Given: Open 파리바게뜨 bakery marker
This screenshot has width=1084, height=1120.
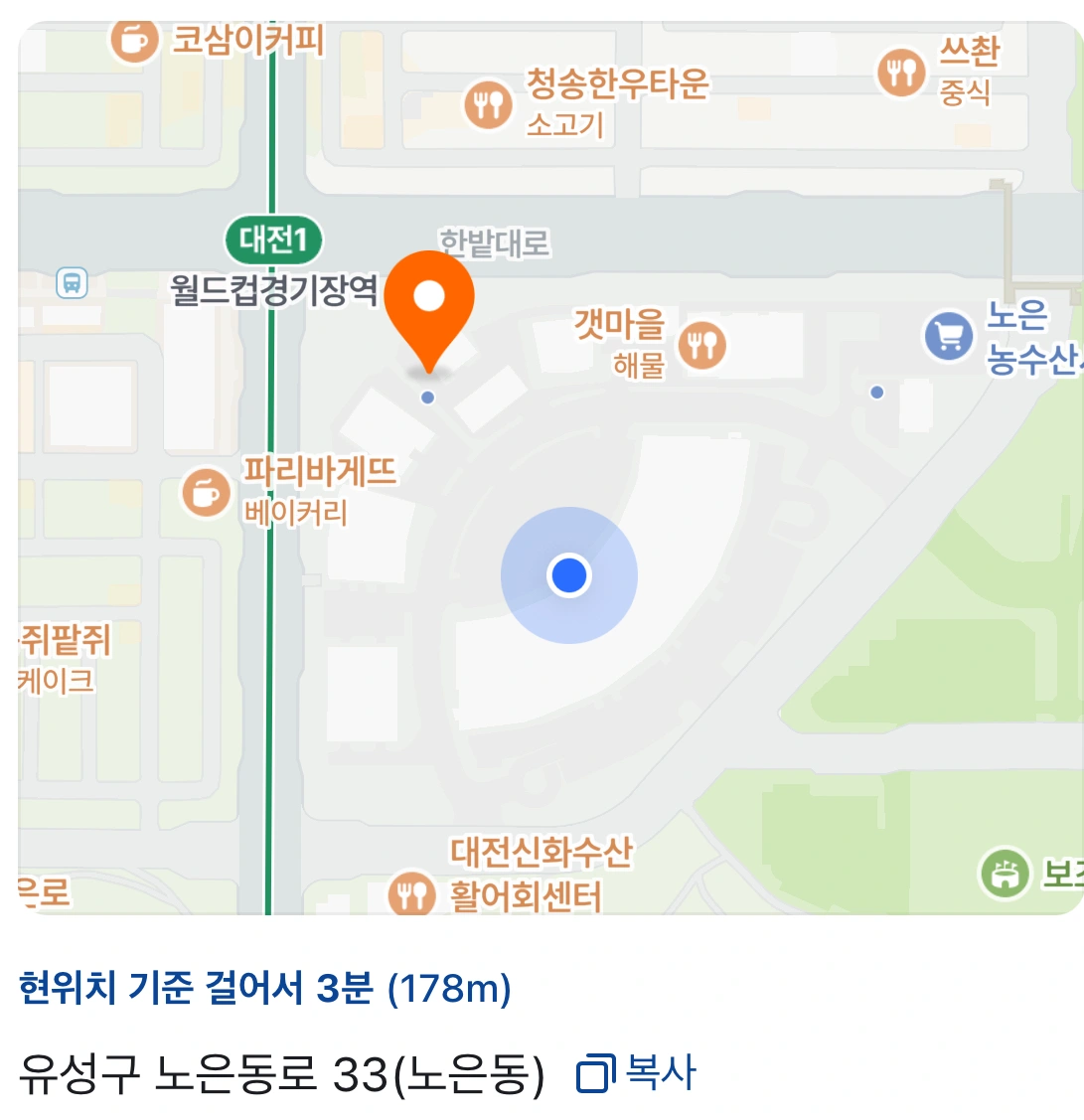Looking at the screenshot, I should click(207, 491).
